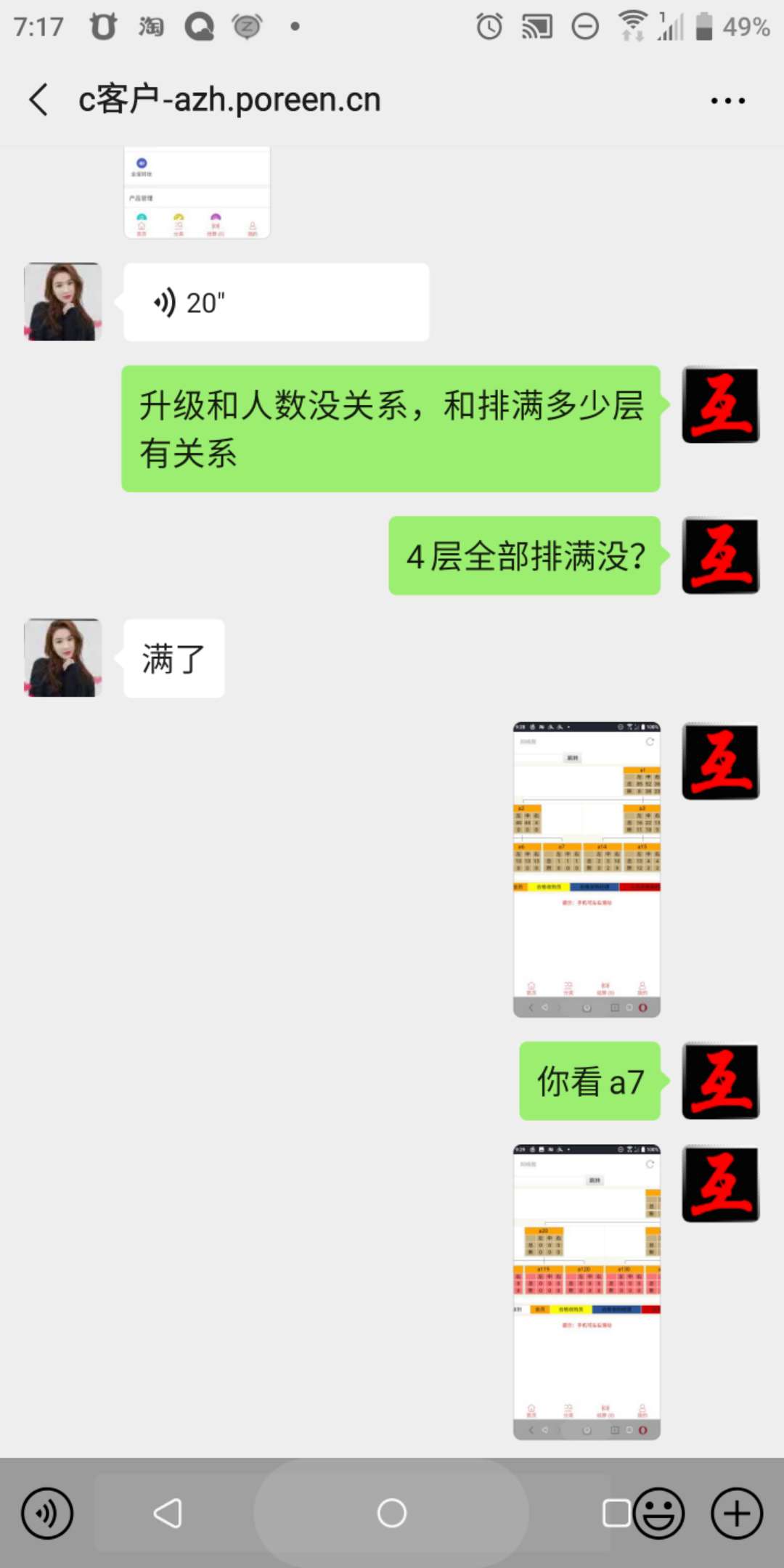
Task: Open the sent screenshot above "你看 a7"
Action: [587, 869]
